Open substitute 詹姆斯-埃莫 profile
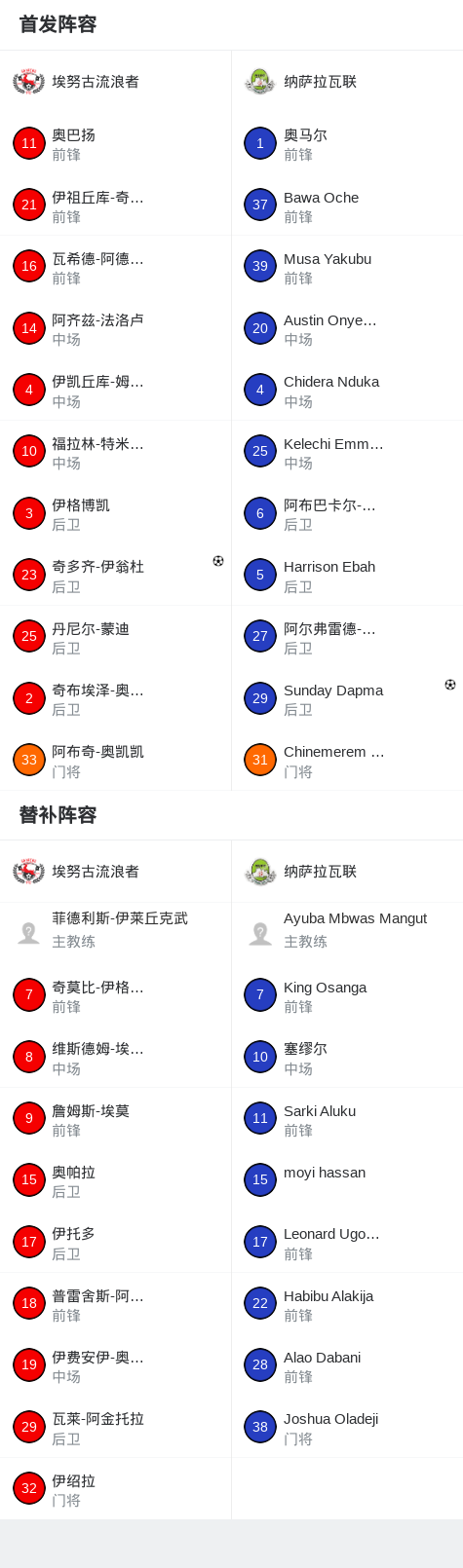Viewport: 463px width, 1568px height. click(x=115, y=1118)
